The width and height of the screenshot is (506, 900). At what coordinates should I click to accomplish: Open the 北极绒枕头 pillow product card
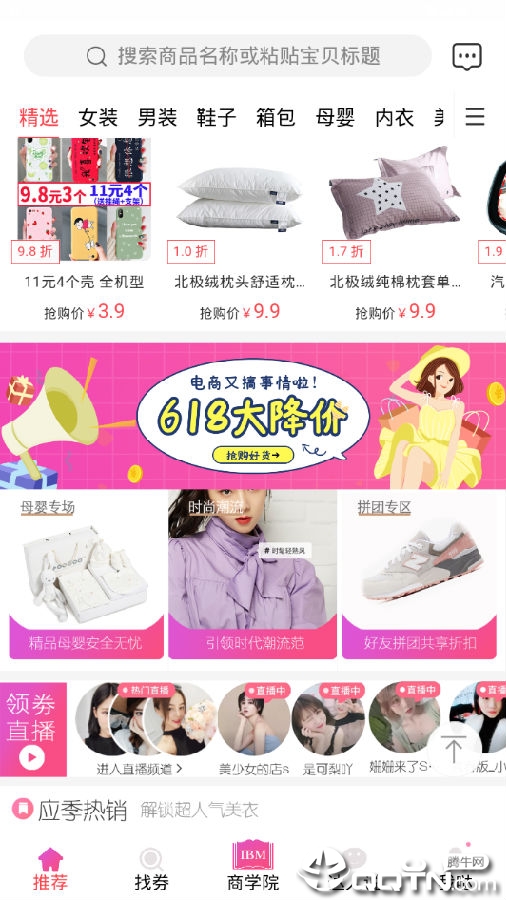coord(240,230)
